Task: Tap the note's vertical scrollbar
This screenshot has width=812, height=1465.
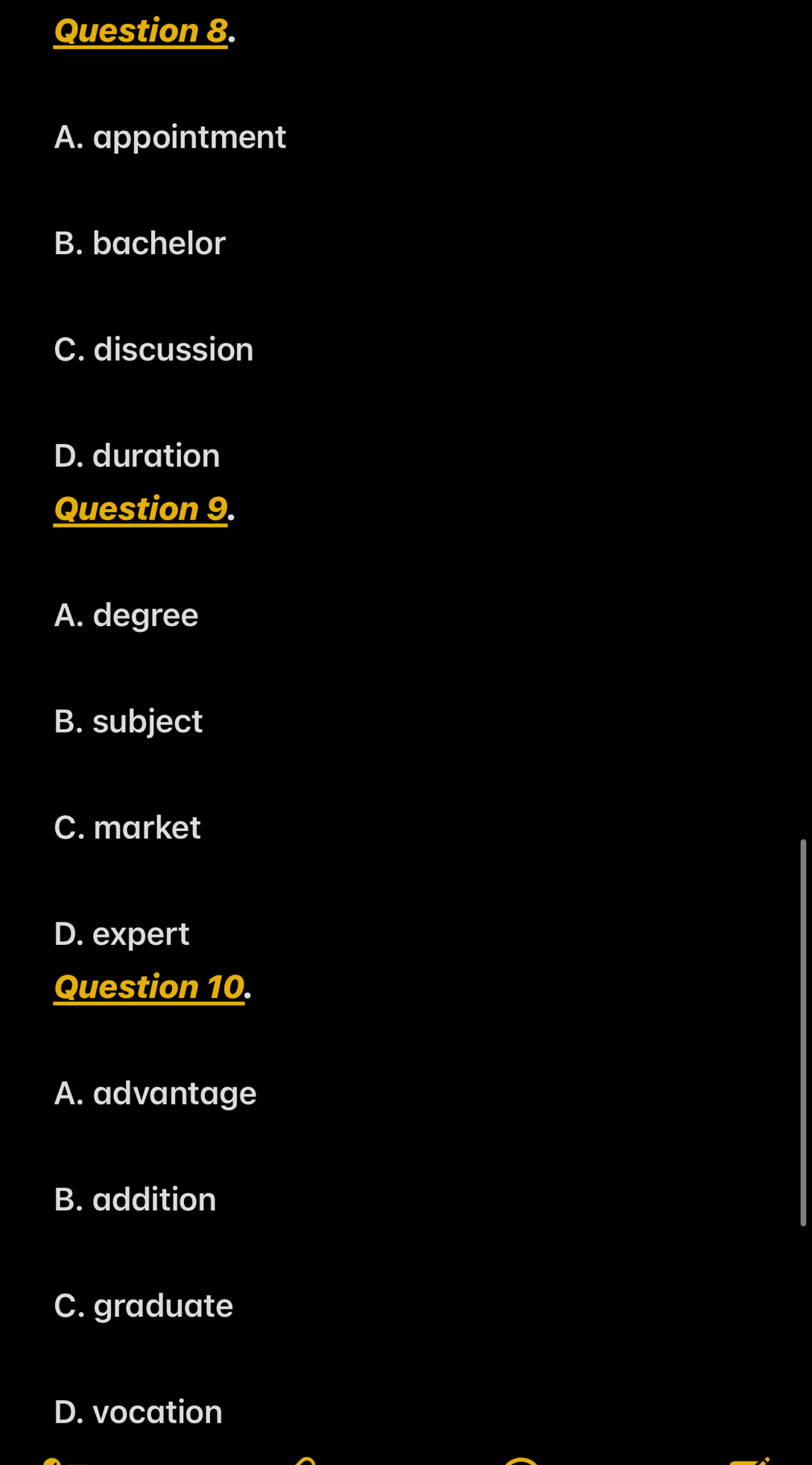Action: coord(802,1032)
